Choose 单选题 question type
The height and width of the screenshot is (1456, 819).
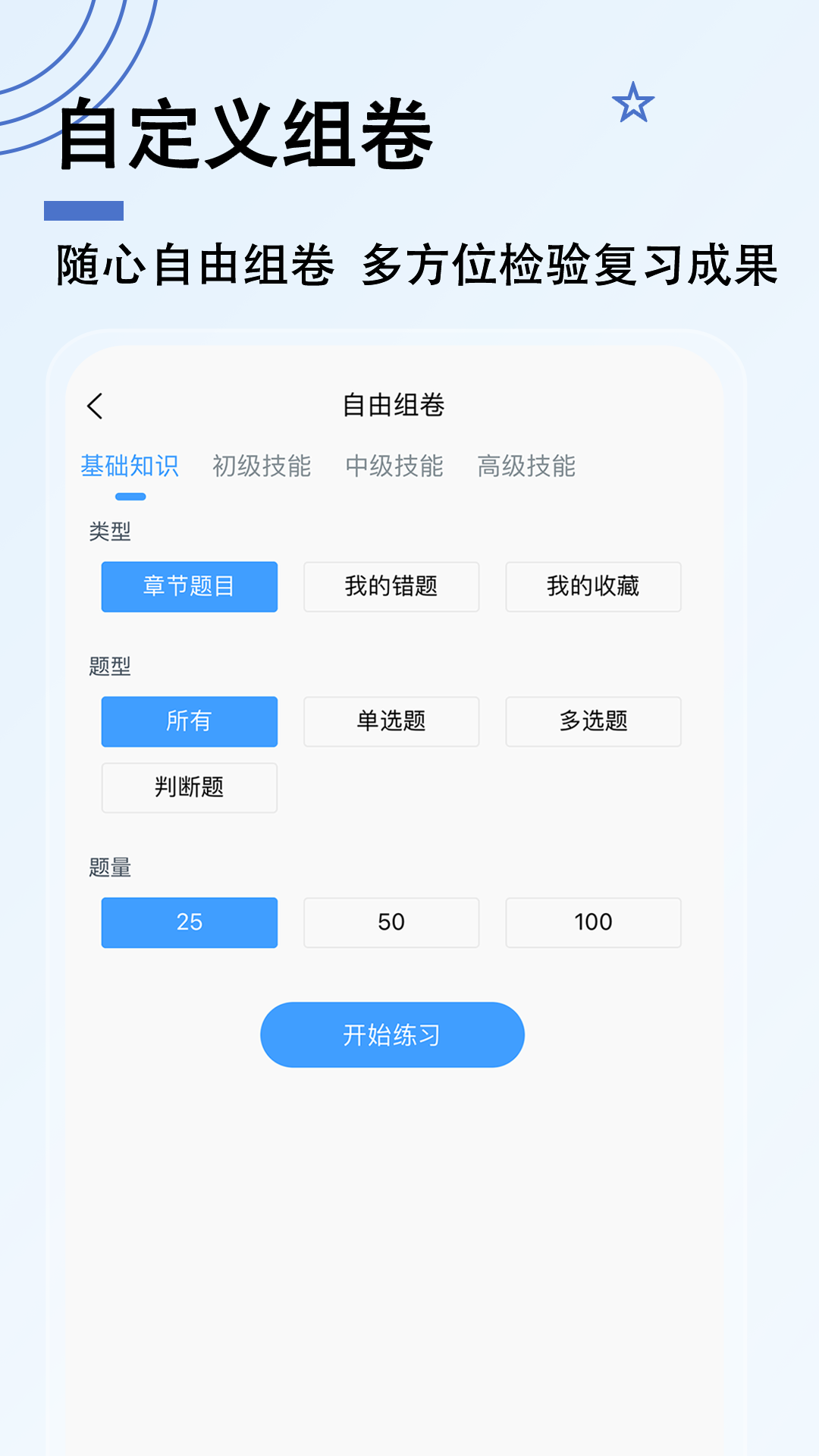(x=391, y=722)
